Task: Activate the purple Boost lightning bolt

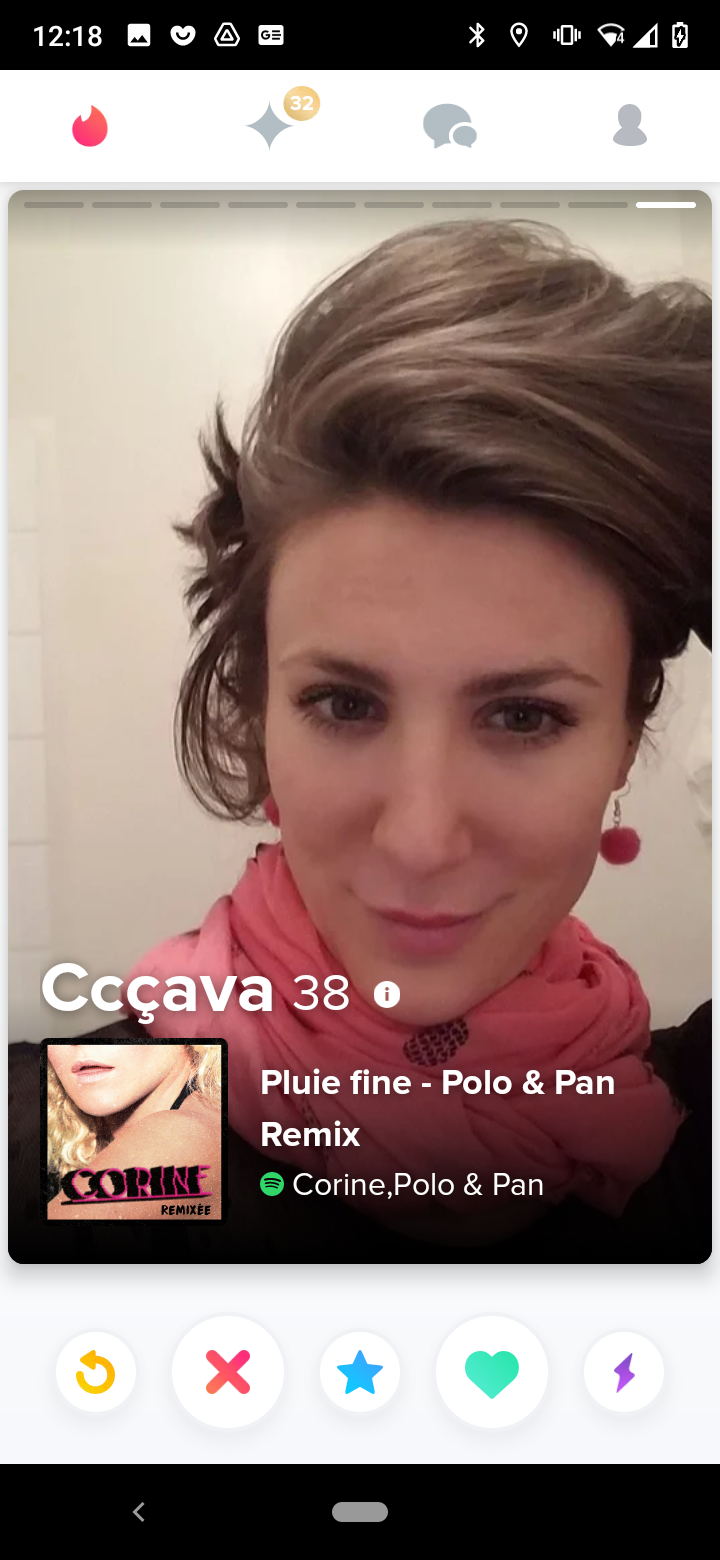Action: click(x=624, y=1372)
